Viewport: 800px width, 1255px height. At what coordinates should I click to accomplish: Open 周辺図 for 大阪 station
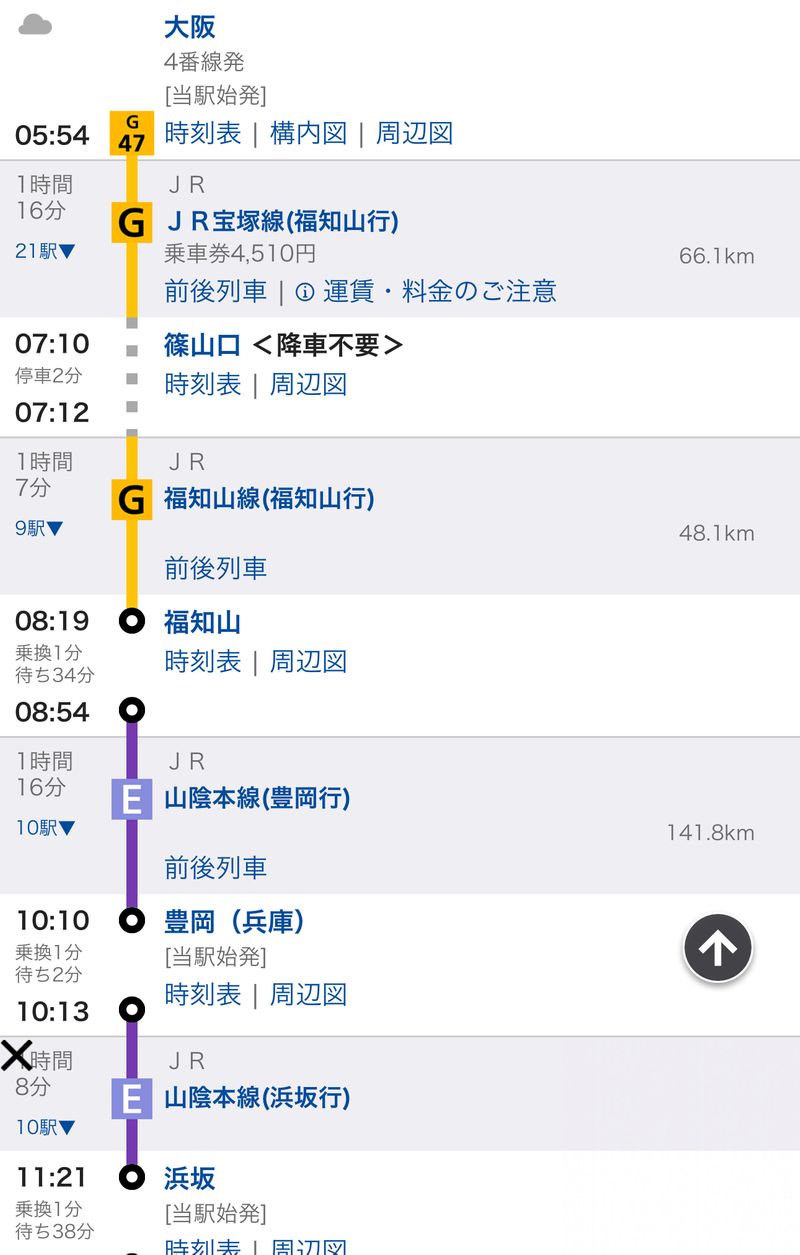coord(414,134)
